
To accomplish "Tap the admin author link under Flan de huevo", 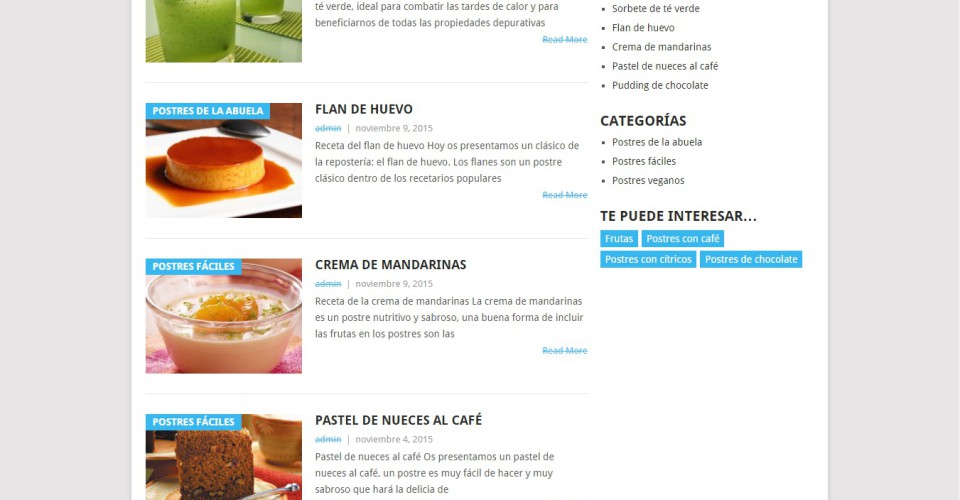I will pyautogui.click(x=327, y=128).
